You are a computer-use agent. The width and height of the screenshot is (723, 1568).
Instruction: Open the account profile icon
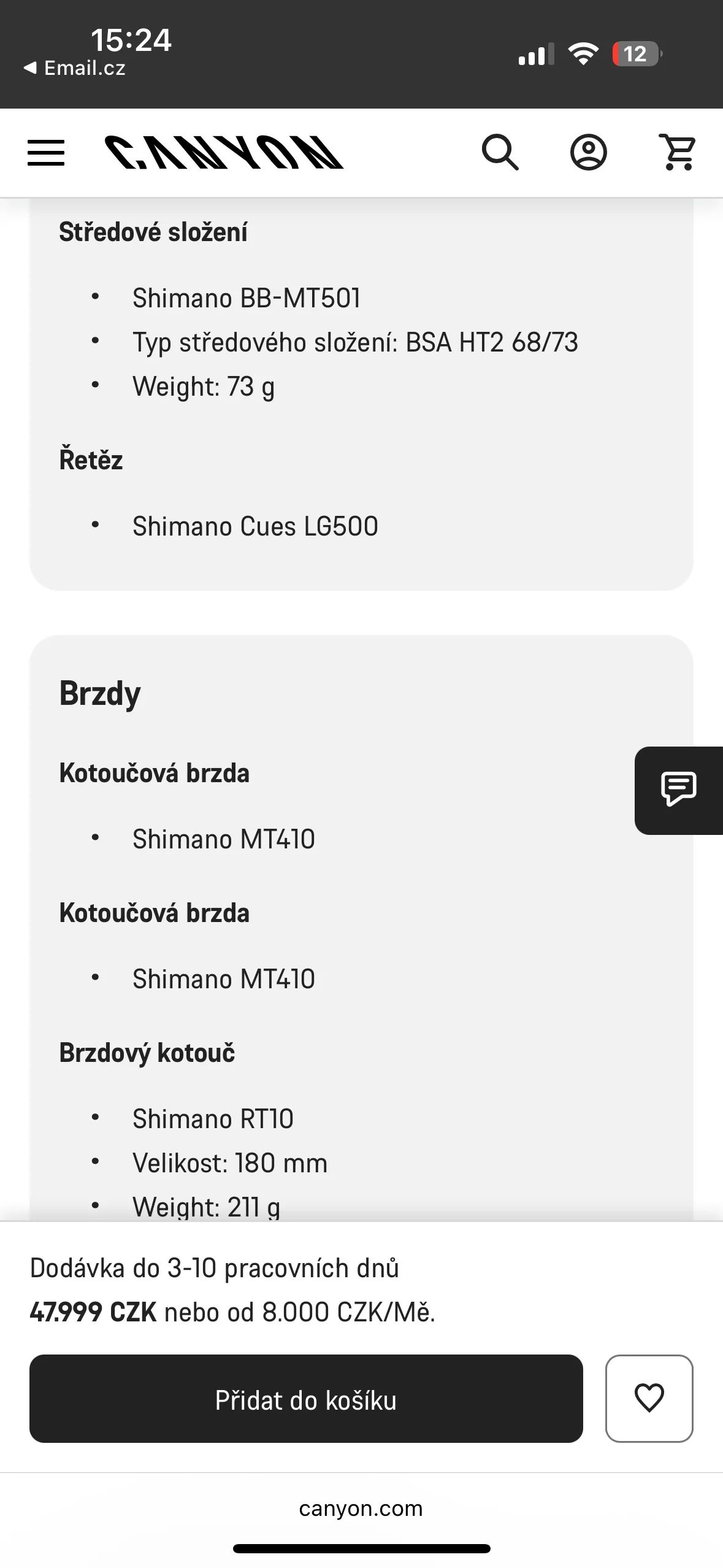(x=588, y=152)
